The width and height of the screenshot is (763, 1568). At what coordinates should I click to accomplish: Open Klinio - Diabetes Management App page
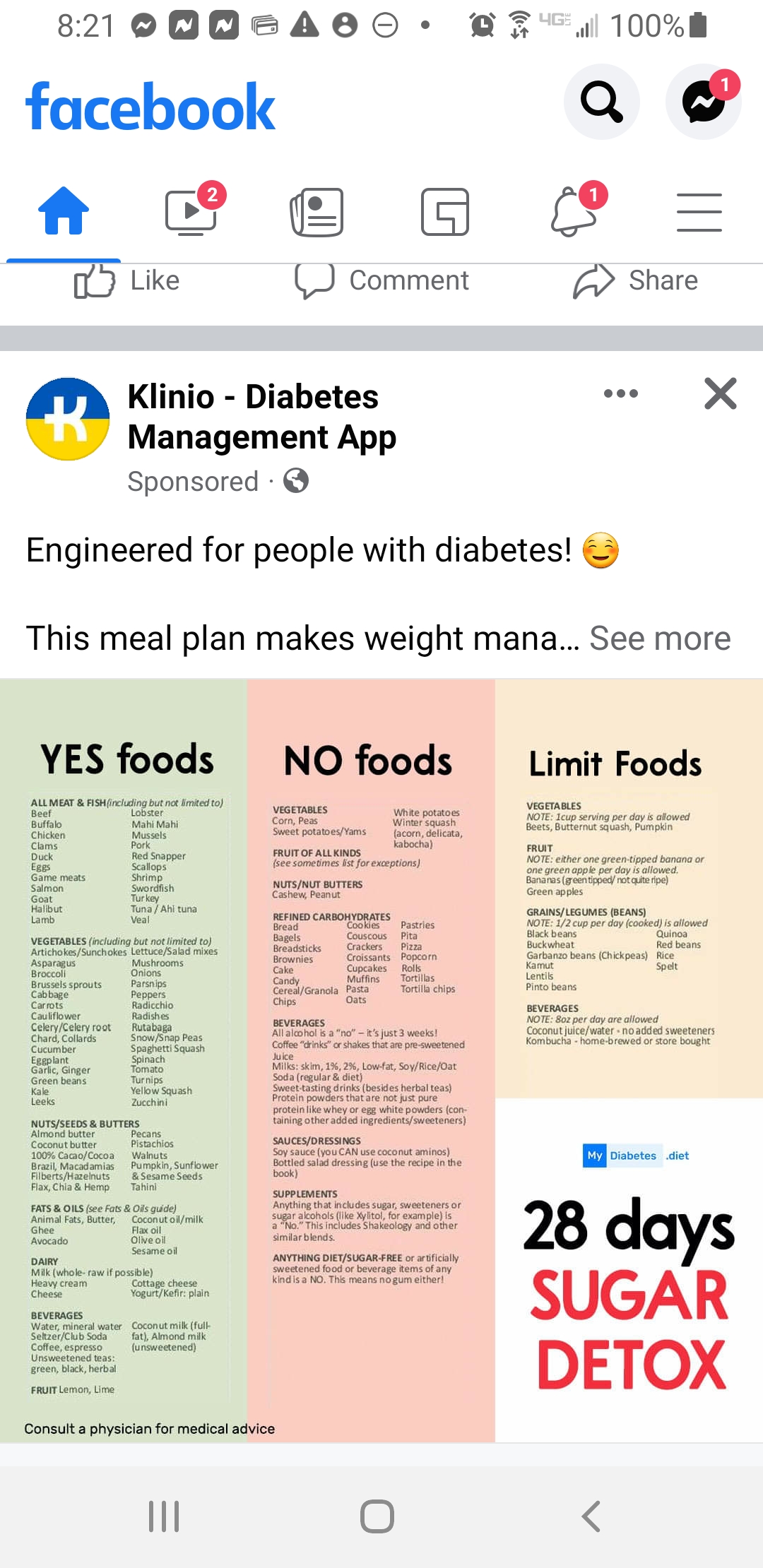[262, 417]
